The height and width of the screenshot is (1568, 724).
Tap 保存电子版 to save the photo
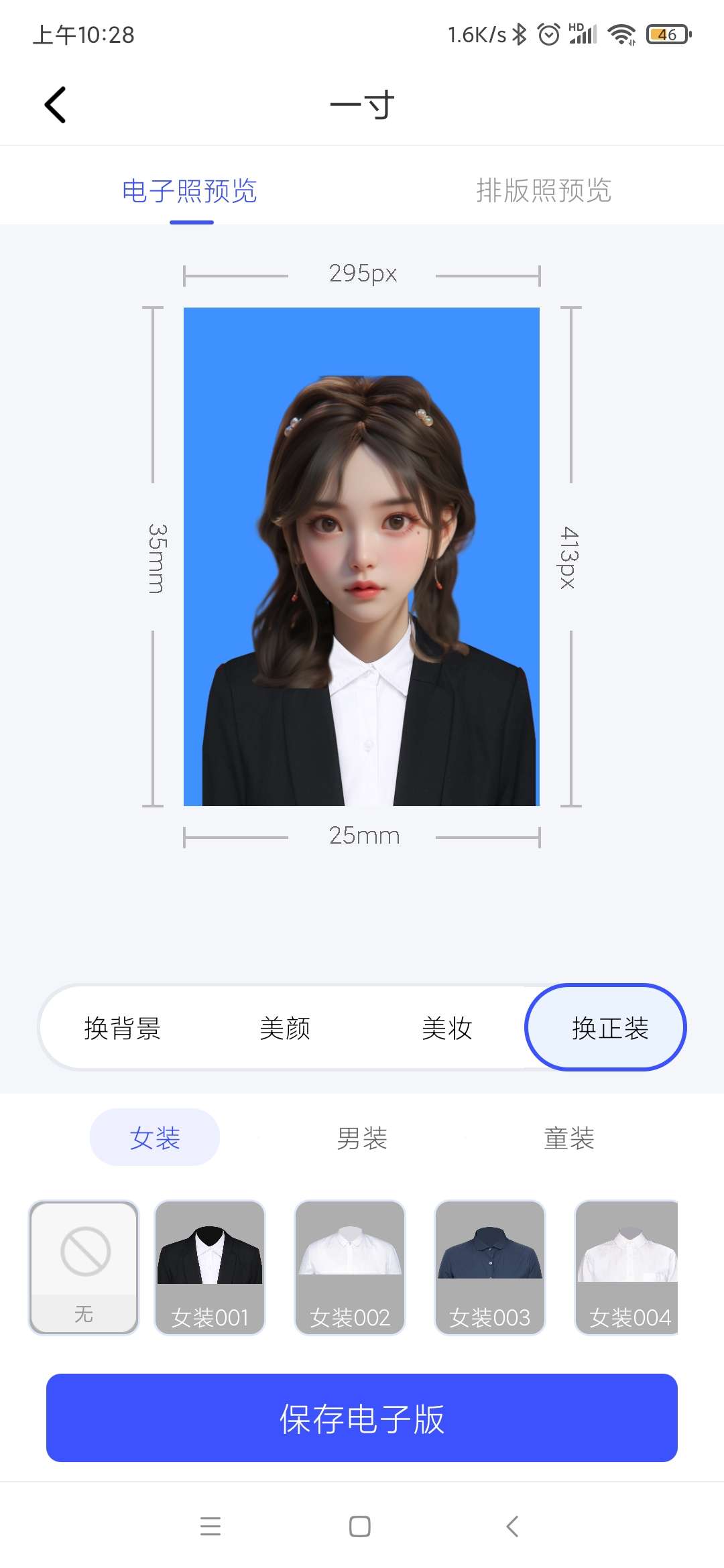(x=362, y=1418)
